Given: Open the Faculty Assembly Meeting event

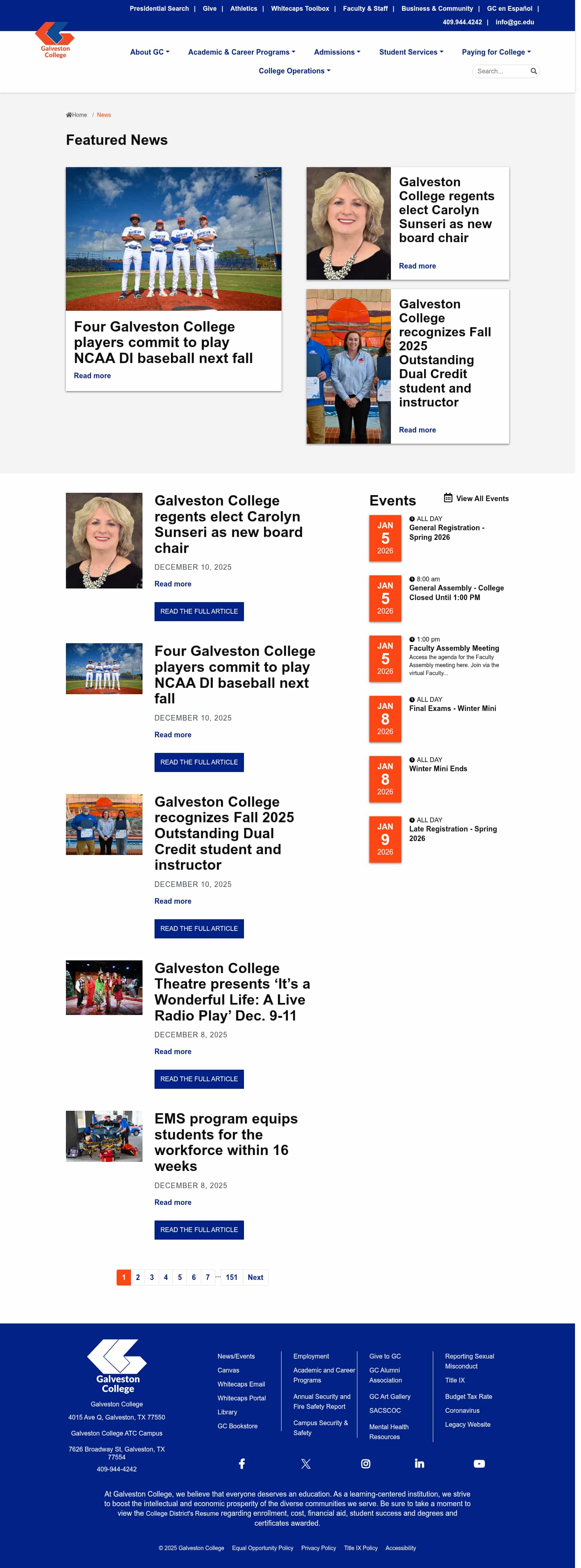Looking at the screenshot, I should (454, 648).
